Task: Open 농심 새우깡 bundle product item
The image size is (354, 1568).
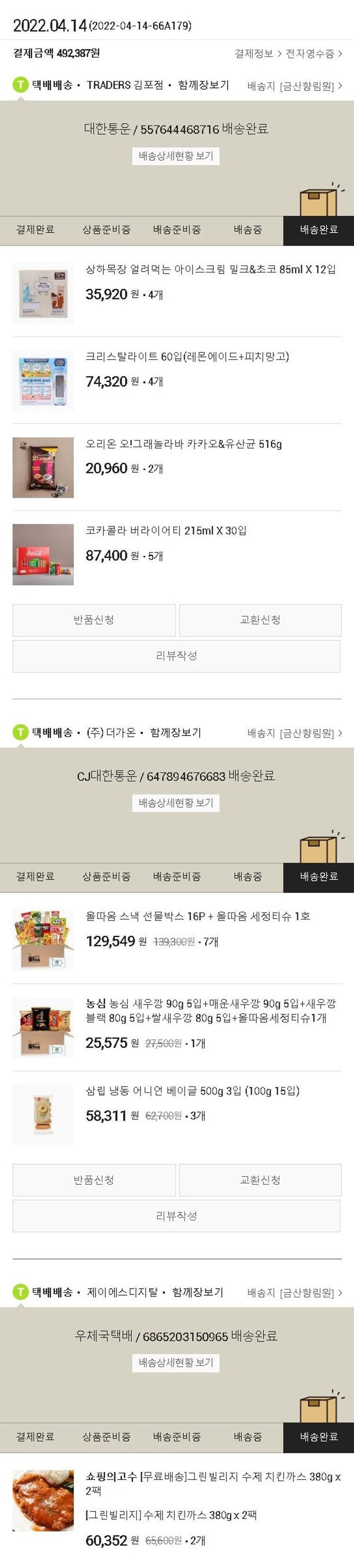Action: pos(210,1010)
